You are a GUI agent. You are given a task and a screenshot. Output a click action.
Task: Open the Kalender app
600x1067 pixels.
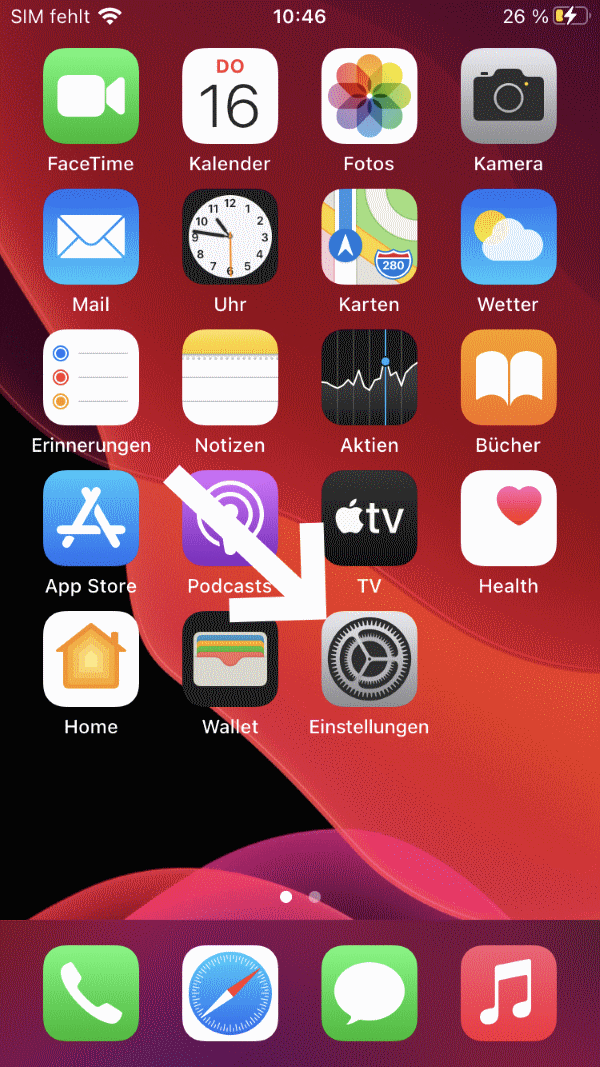(230, 96)
